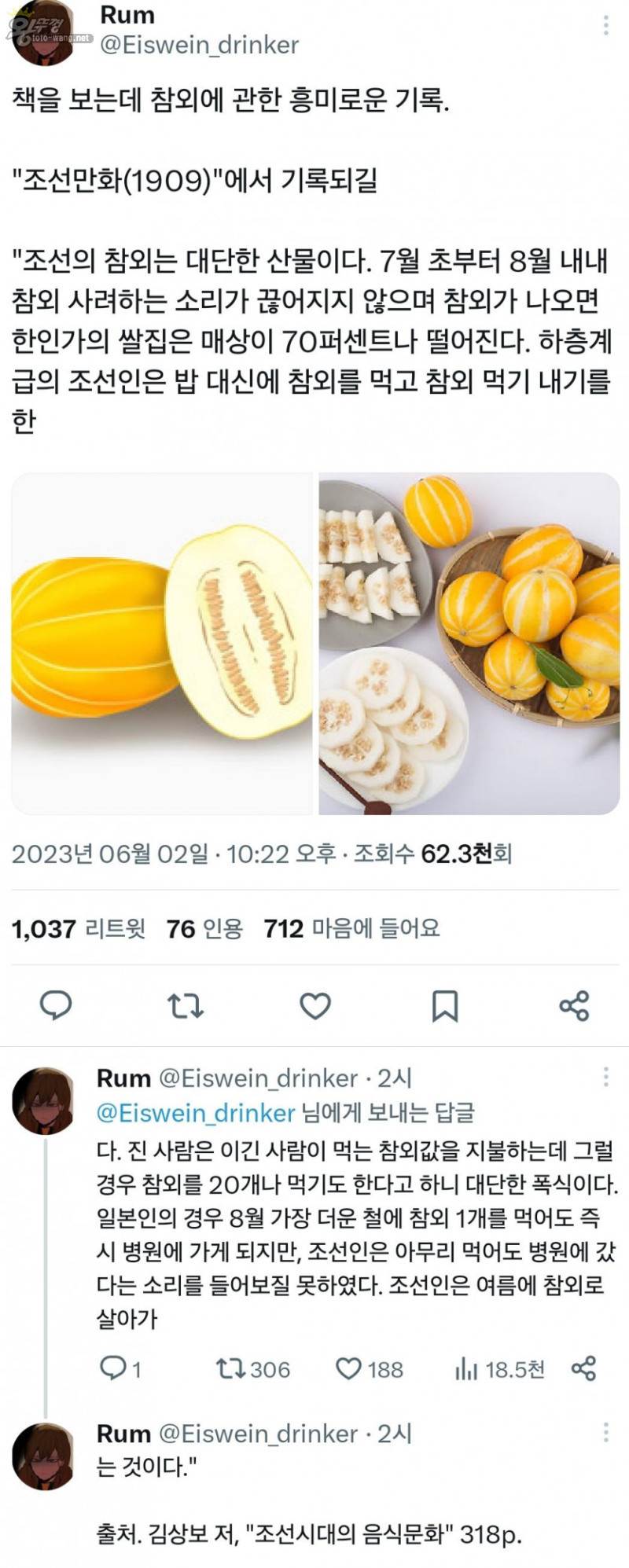Comment on the reply with 1 comment
The width and height of the screenshot is (629, 1568).
point(120,1369)
